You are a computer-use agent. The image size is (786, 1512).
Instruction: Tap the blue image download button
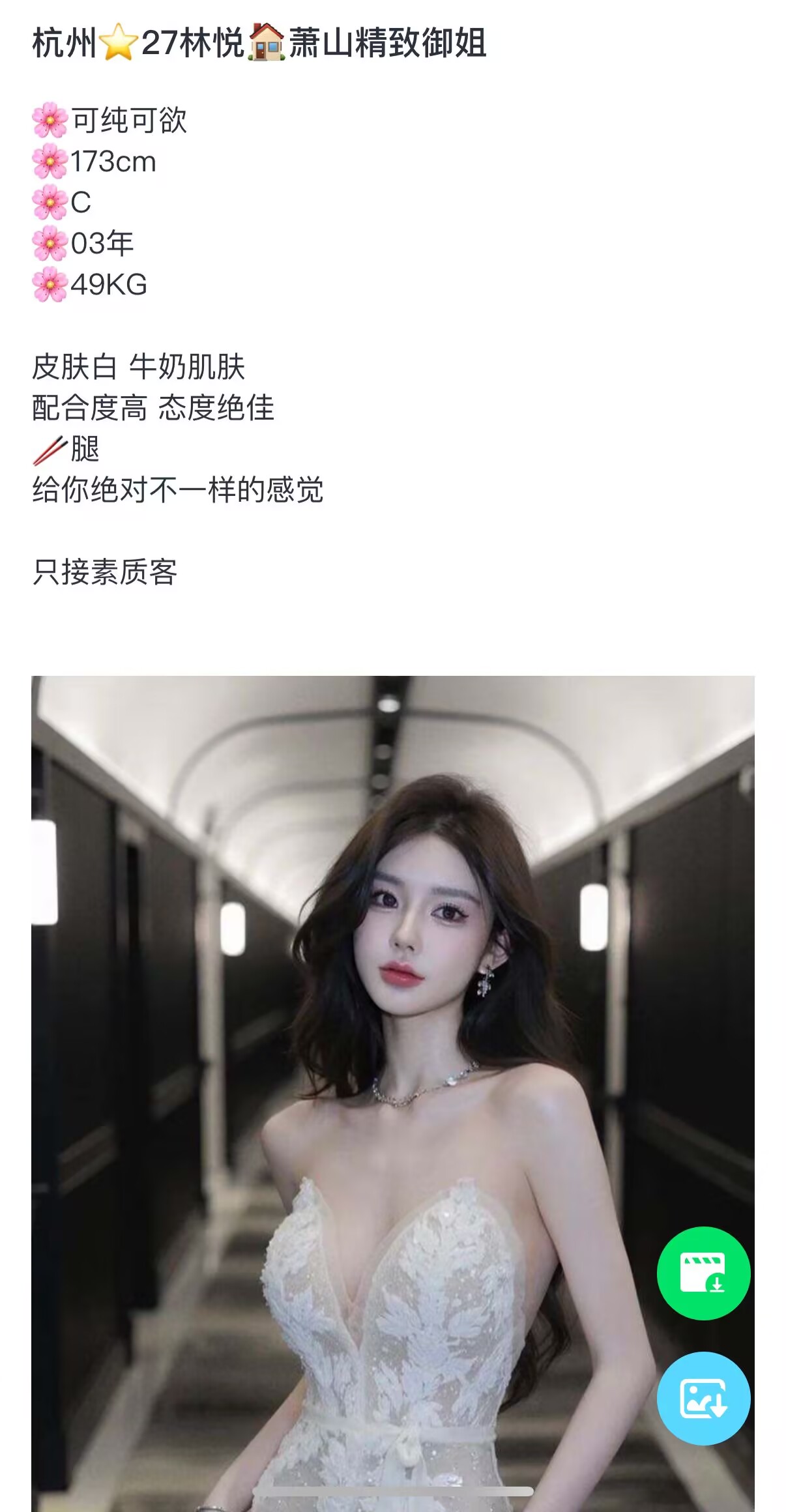pos(703,1398)
